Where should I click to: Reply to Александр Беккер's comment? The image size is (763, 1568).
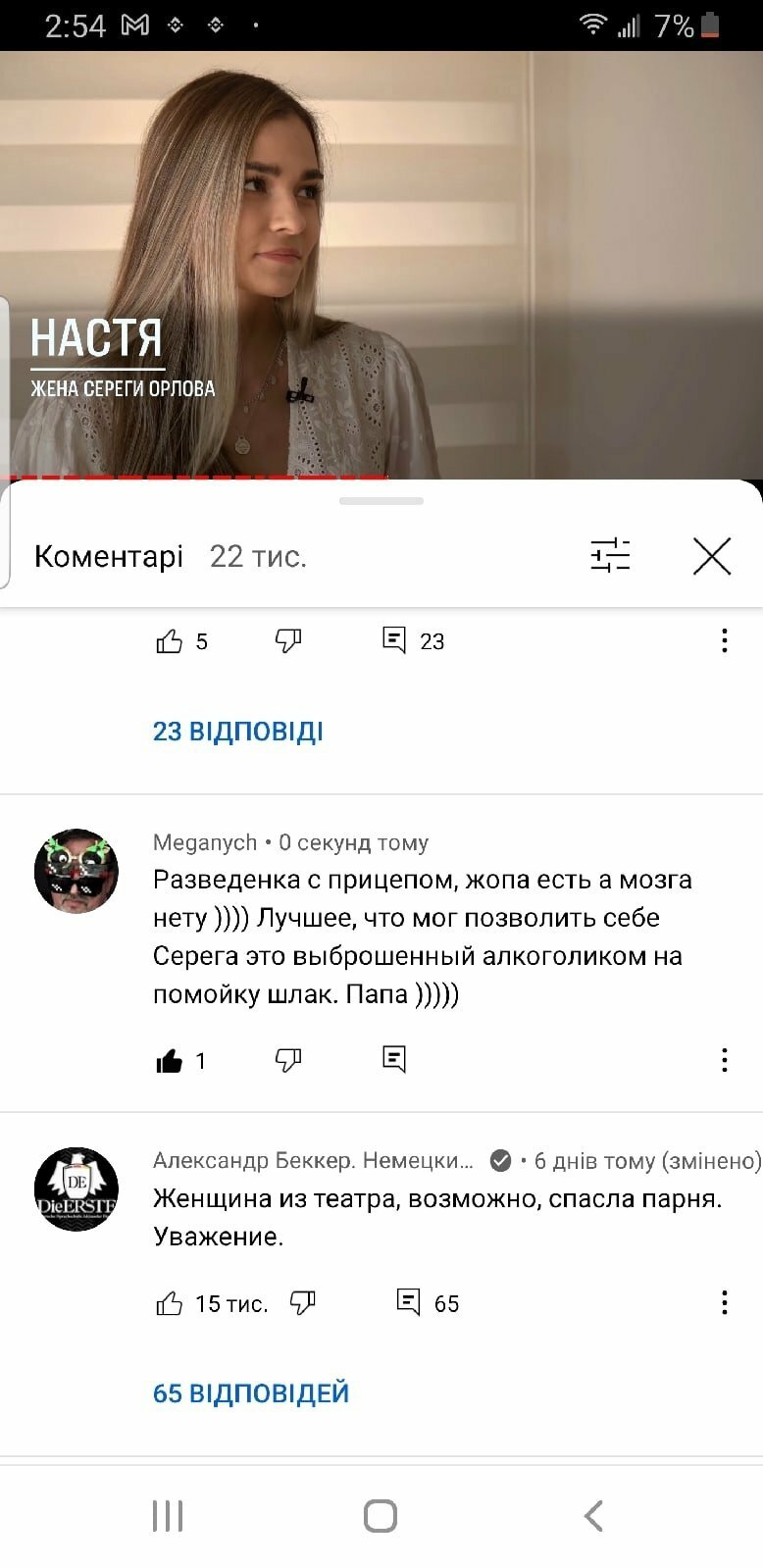(x=408, y=1301)
